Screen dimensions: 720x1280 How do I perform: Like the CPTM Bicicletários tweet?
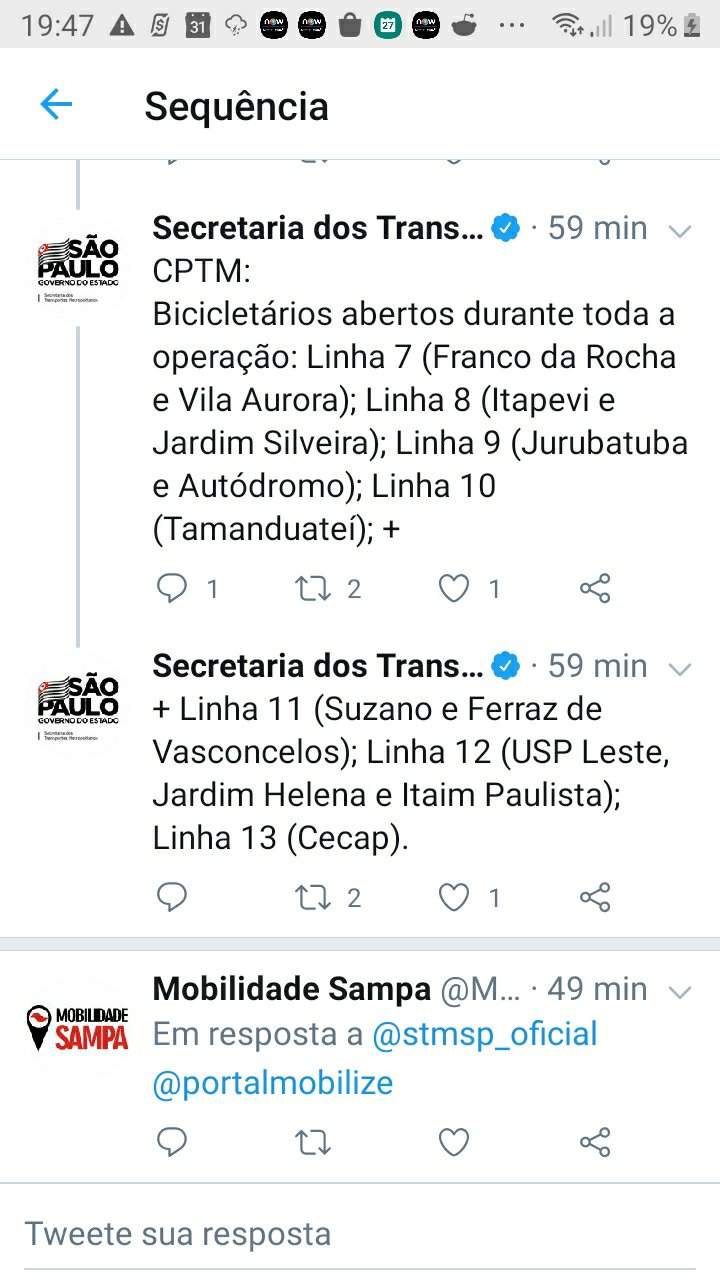click(455, 588)
